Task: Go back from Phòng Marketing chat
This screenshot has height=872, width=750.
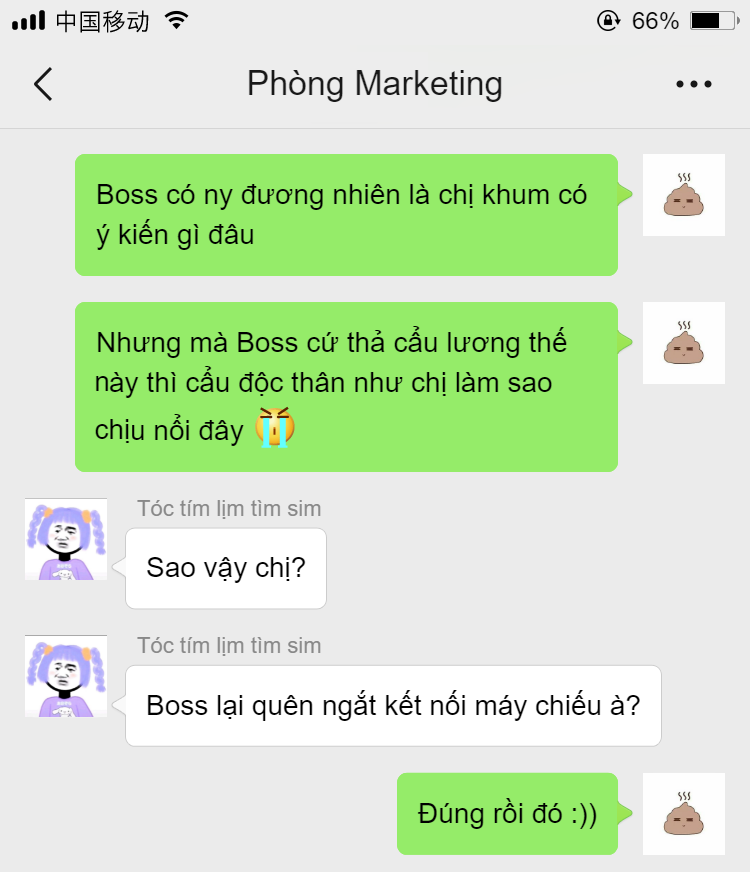Action: coord(43,84)
